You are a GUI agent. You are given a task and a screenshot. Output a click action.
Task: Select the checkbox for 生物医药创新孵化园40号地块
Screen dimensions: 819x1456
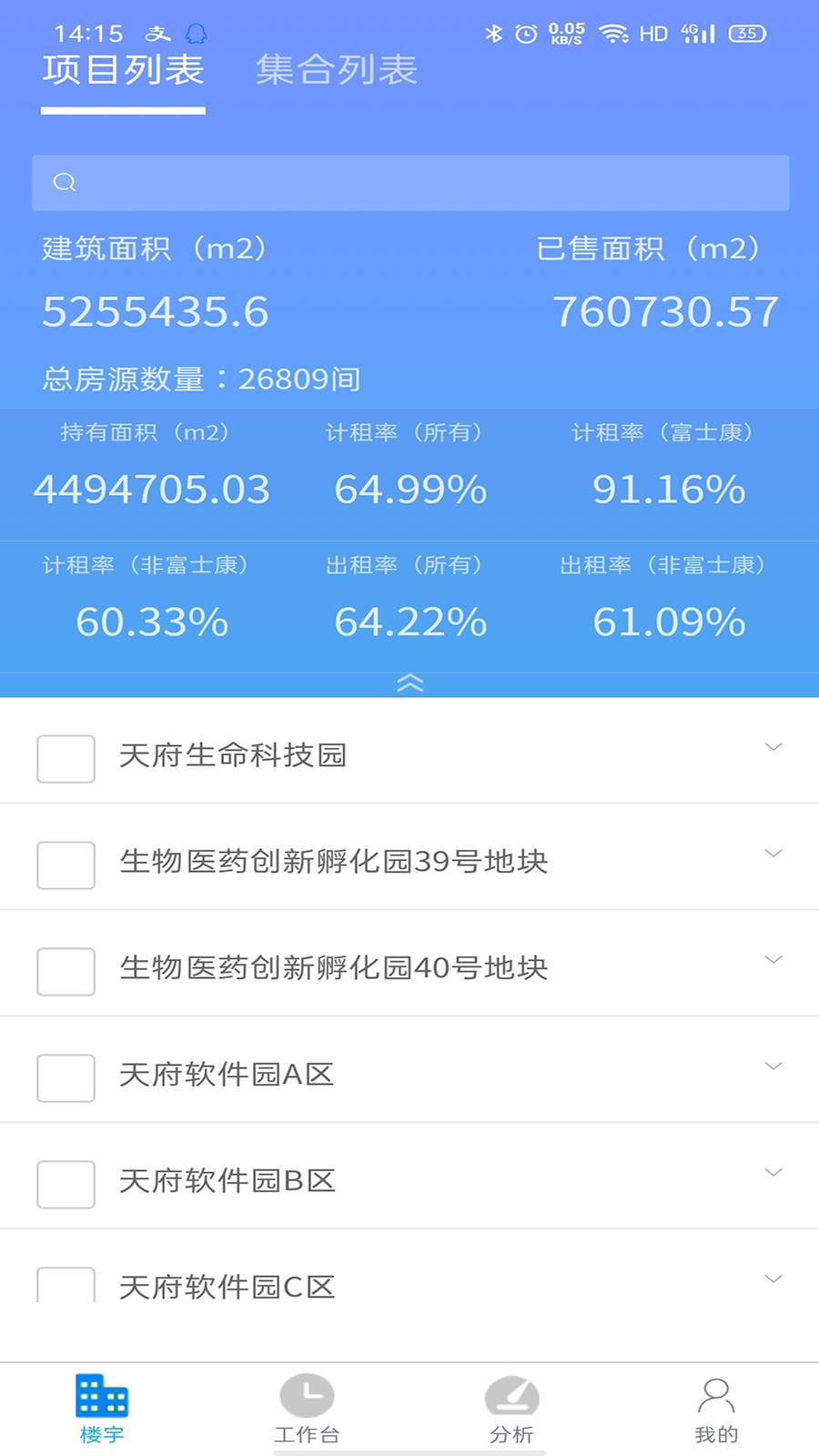click(66, 972)
